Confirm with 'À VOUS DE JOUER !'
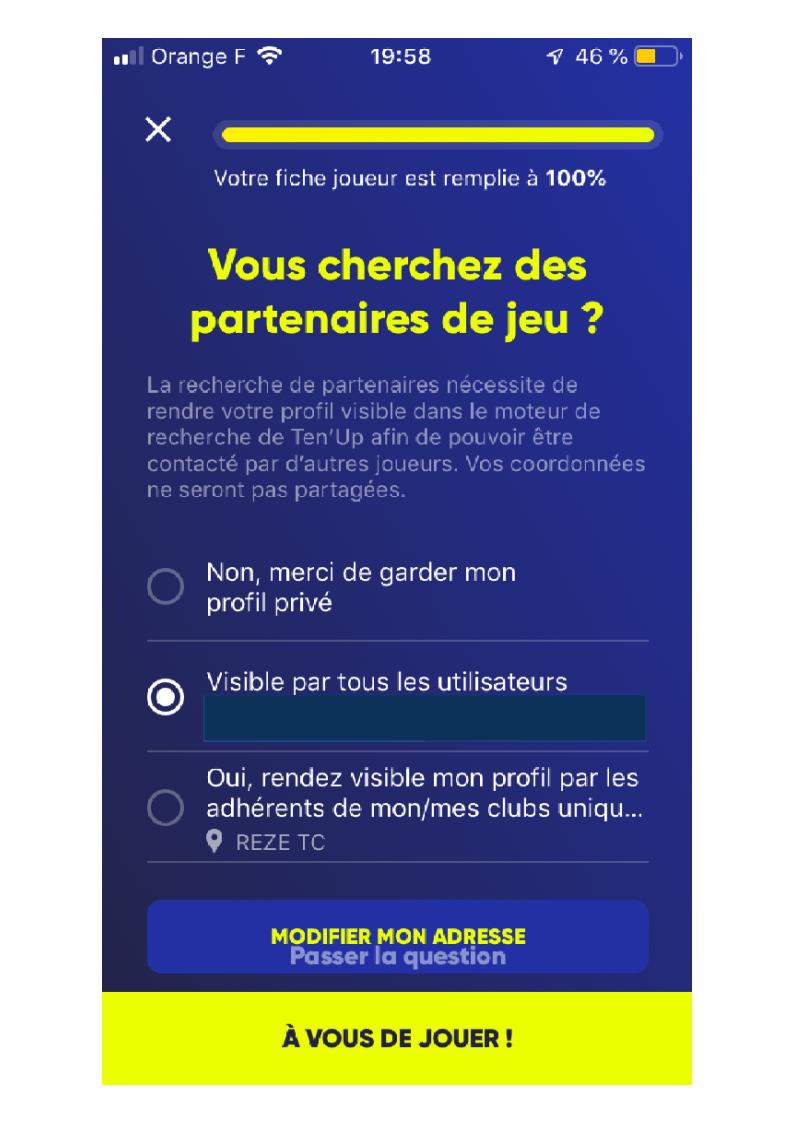 coord(397,1038)
